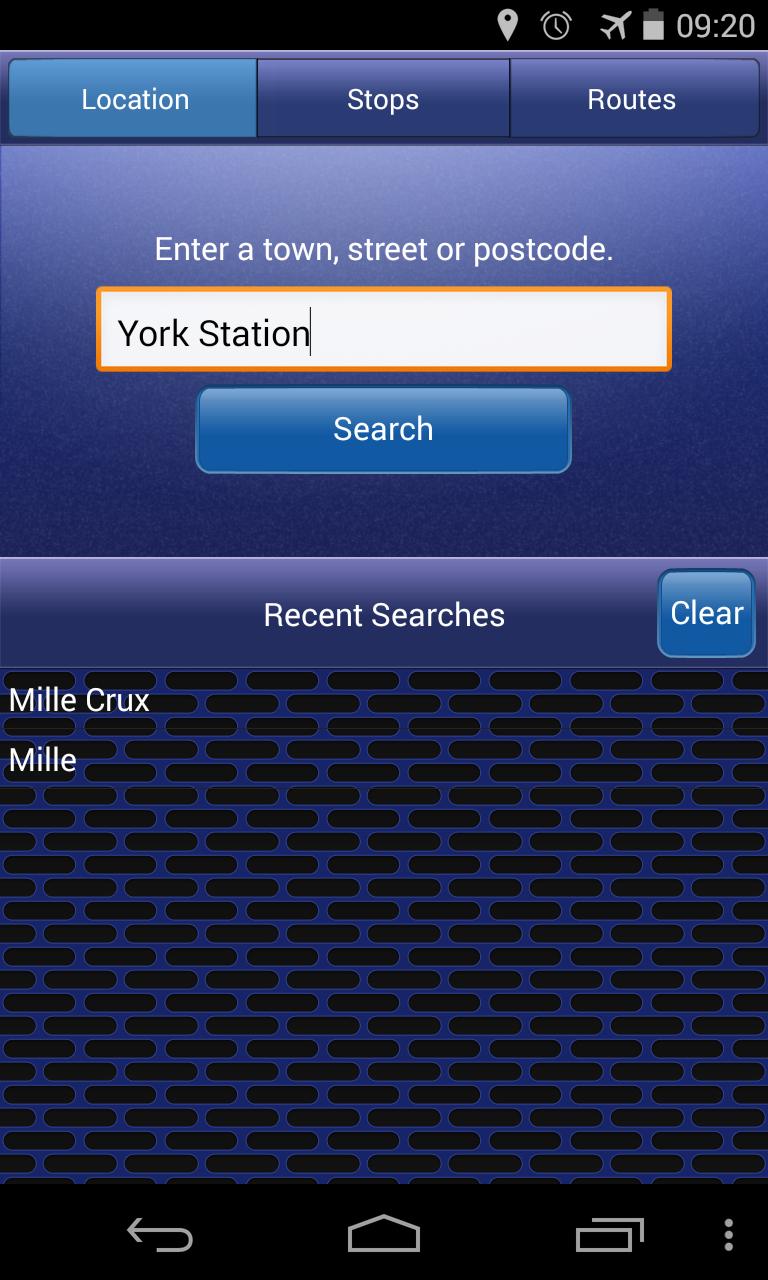Tap the Recent Searches header bar
This screenshot has height=1280, width=768.
pos(383,614)
